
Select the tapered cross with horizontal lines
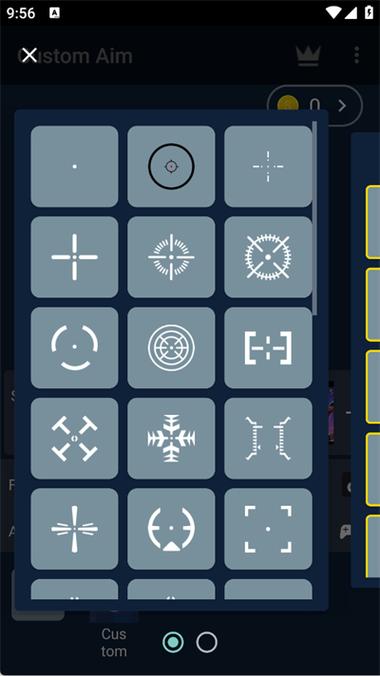coord(74,529)
